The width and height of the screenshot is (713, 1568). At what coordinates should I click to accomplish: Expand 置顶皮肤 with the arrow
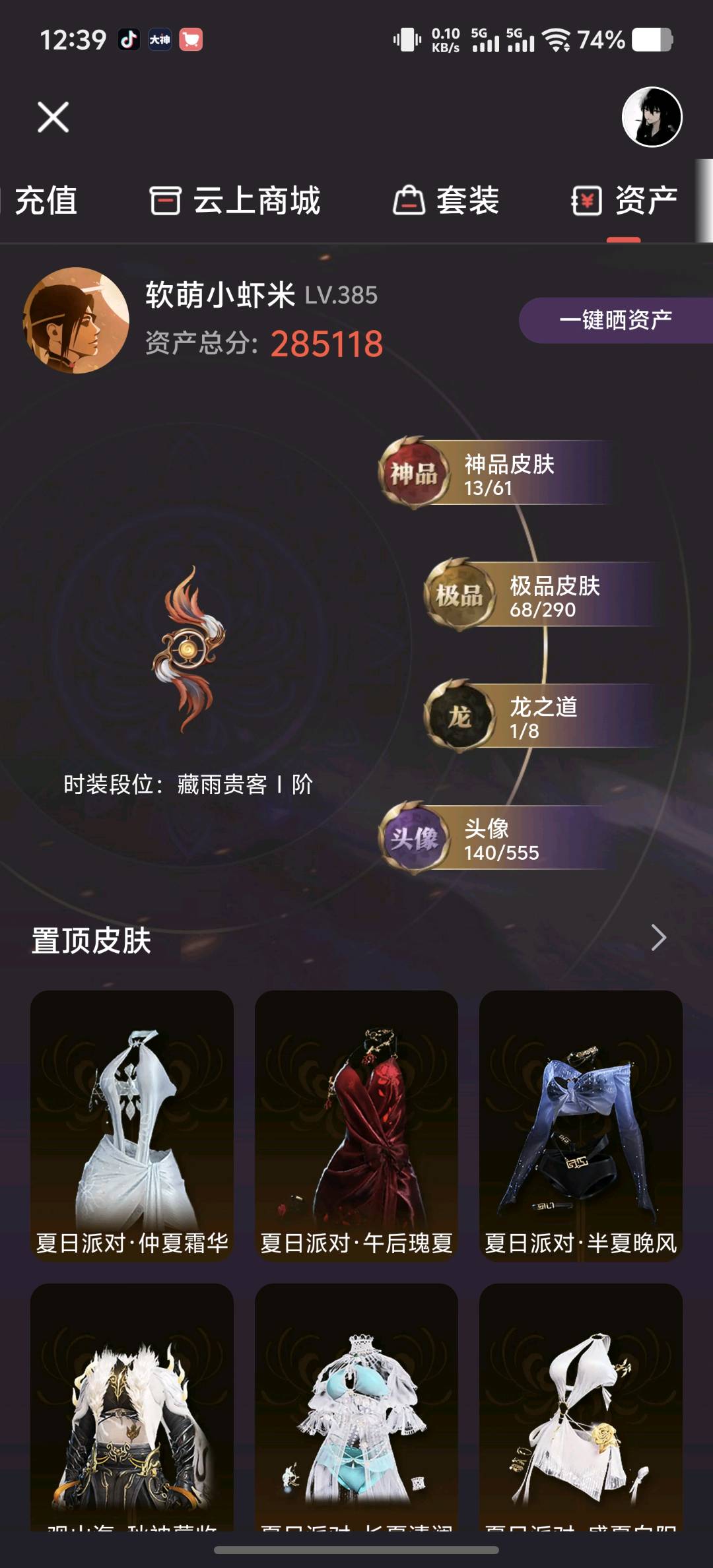coord(658,938)
